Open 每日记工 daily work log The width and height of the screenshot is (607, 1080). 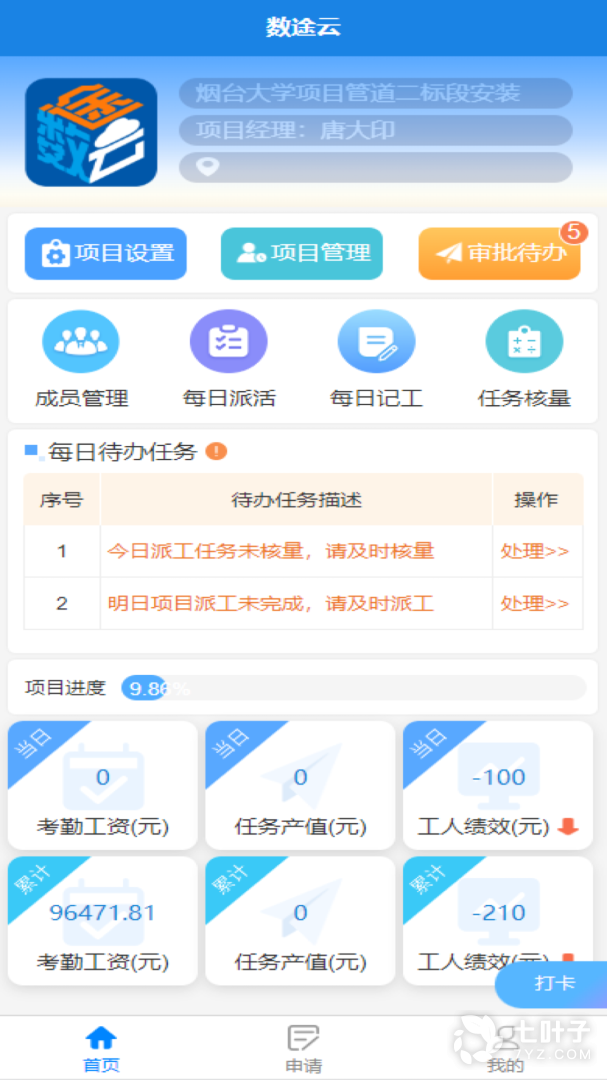tap(376, 360)
